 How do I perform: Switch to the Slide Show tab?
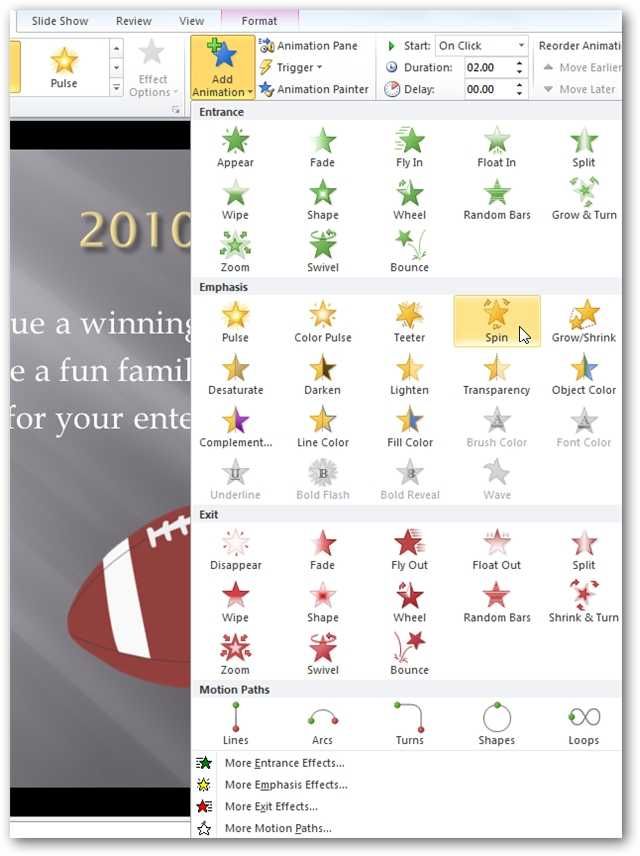60,20
